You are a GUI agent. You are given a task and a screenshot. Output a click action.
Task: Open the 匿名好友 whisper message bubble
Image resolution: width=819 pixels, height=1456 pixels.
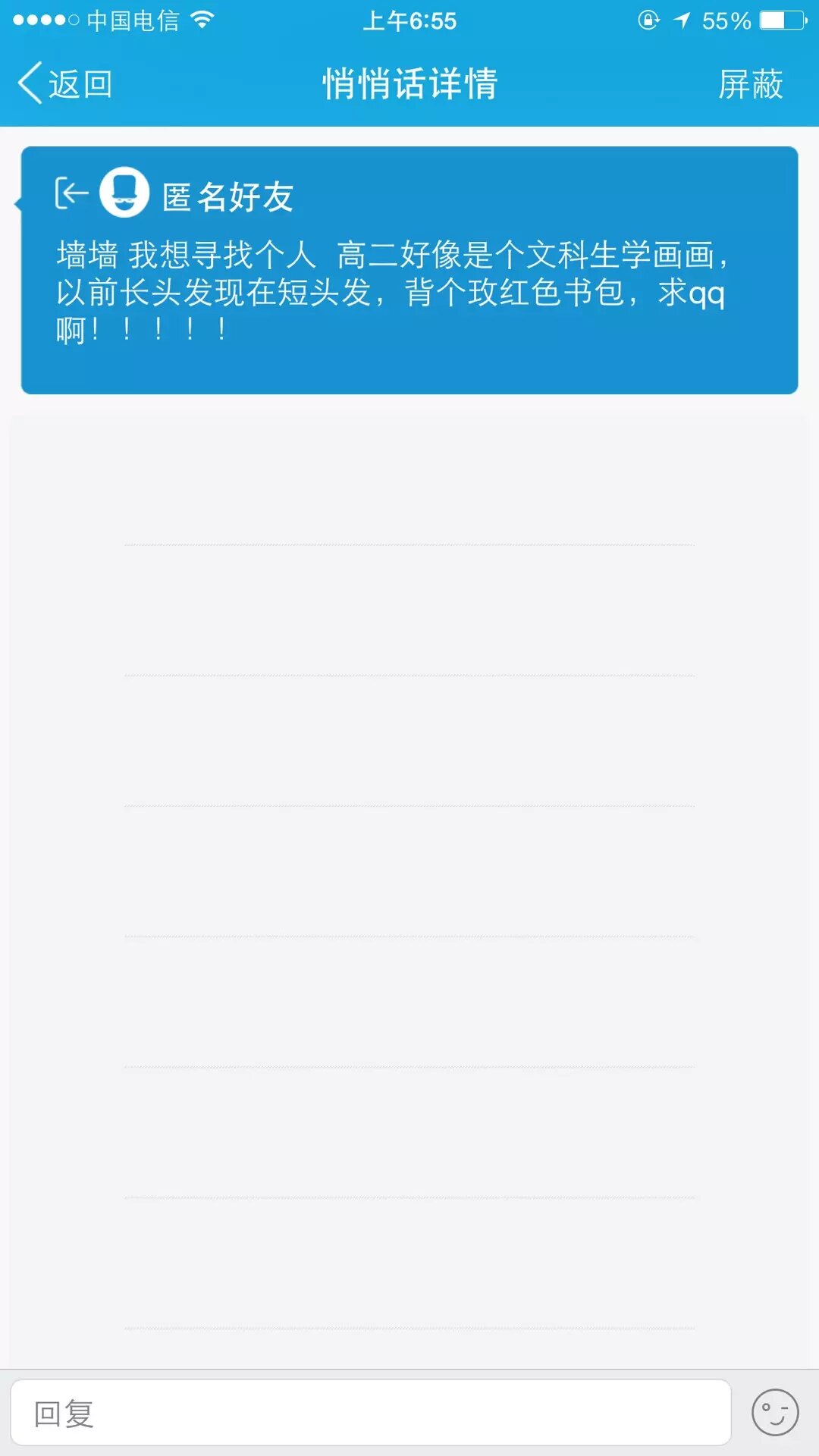(x=409, y=292)
